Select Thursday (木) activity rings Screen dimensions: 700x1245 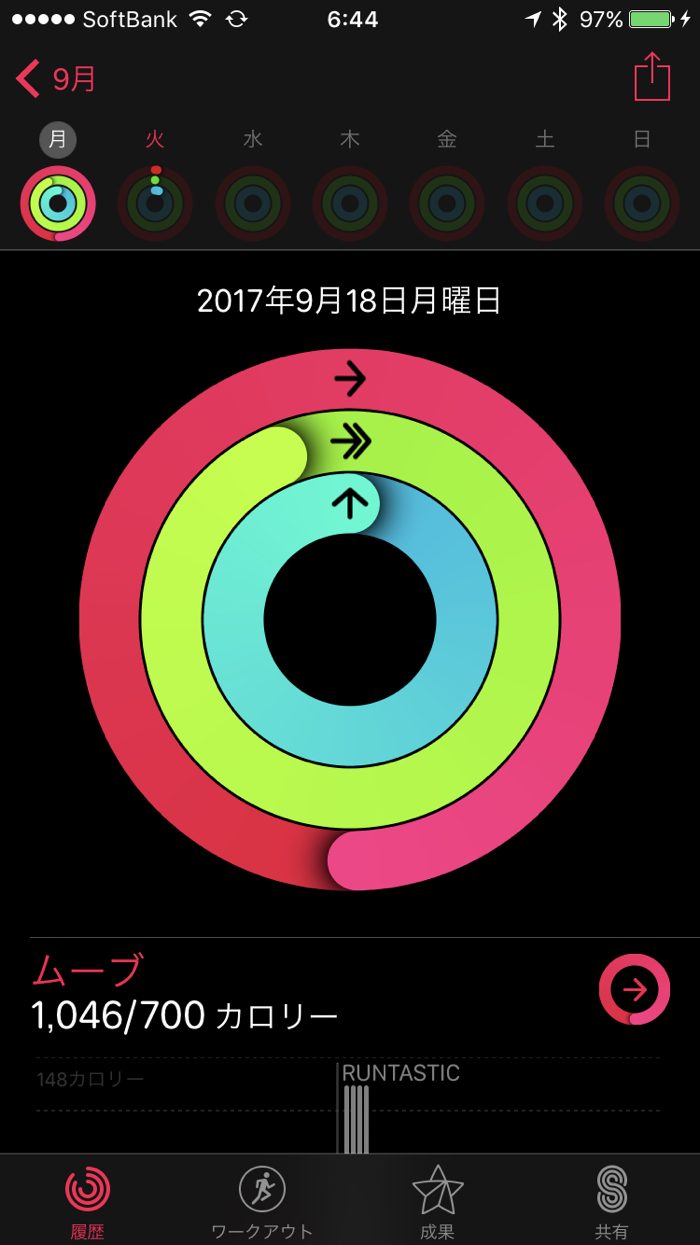click(x=350, y=203)
